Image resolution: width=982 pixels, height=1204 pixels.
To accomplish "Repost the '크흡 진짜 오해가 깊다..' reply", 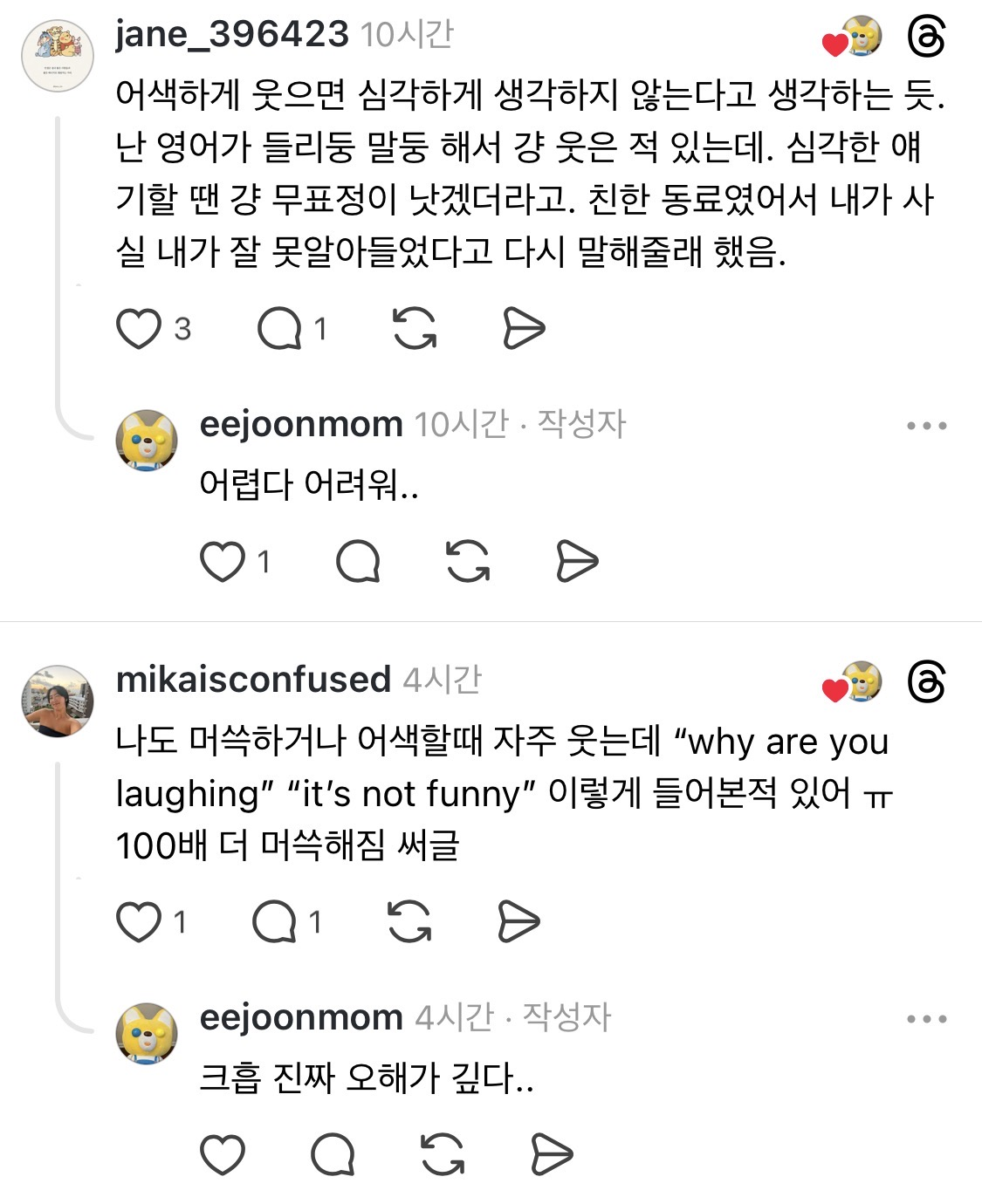I will [443, 1155].
